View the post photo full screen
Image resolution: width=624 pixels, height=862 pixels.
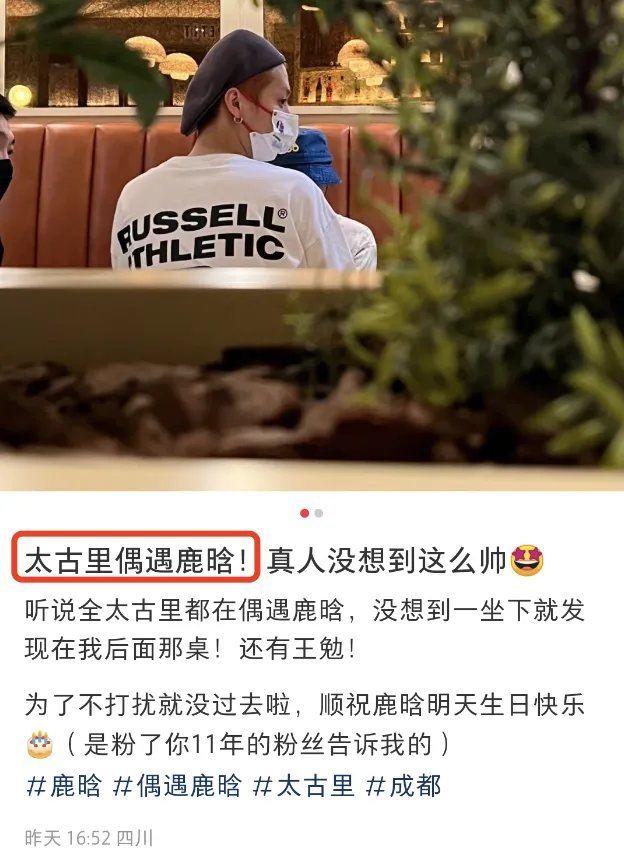pyautogui.click(x=312, y=245)
